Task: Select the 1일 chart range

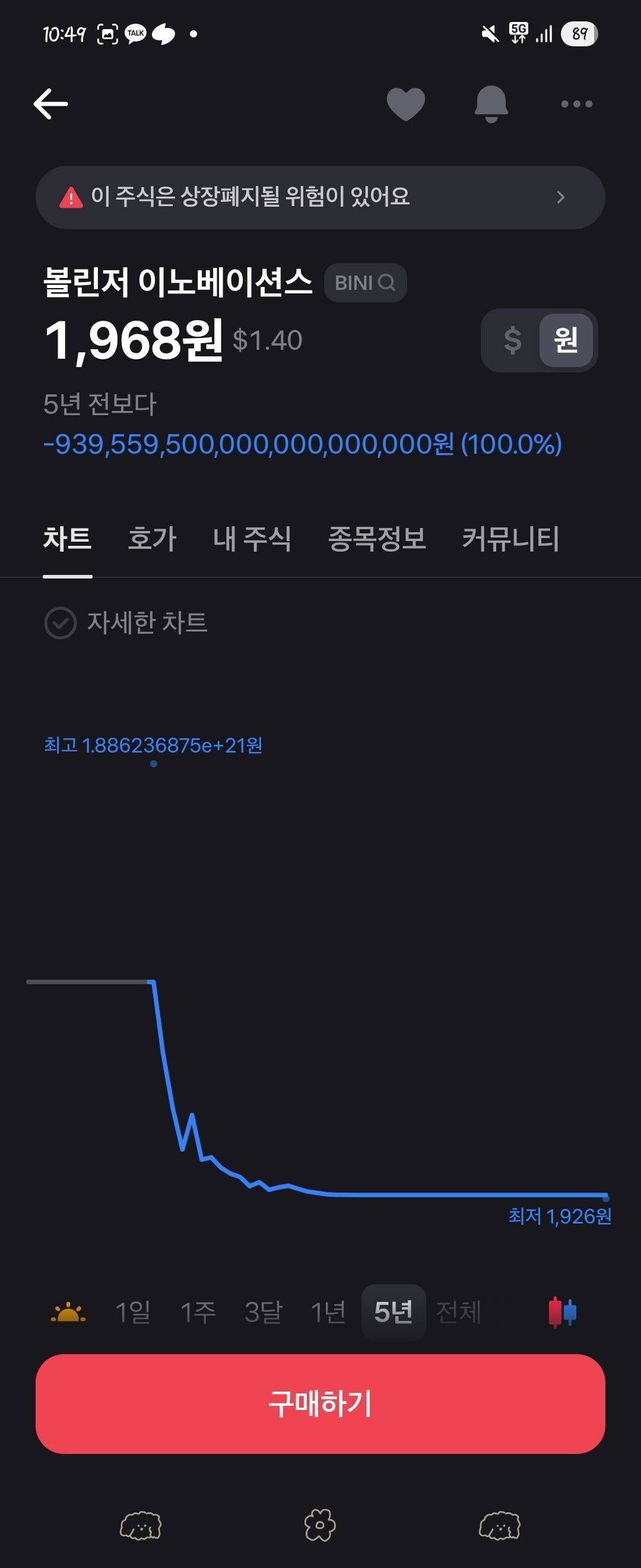Action: [135, 1312]
